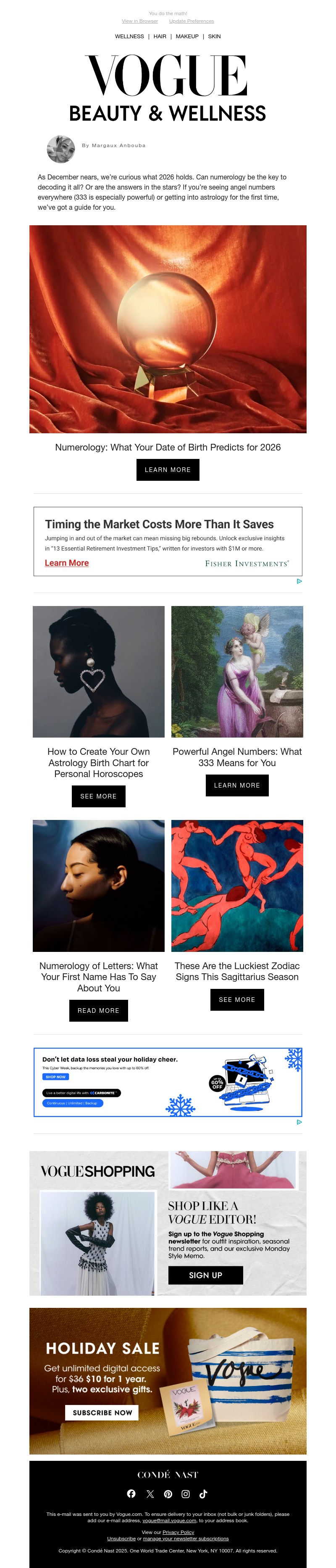Image resolution: width=336 pixels, height=1568 pixels.
Task: Tap See More under the luckiest zodiac signs article
Action: 237,999
